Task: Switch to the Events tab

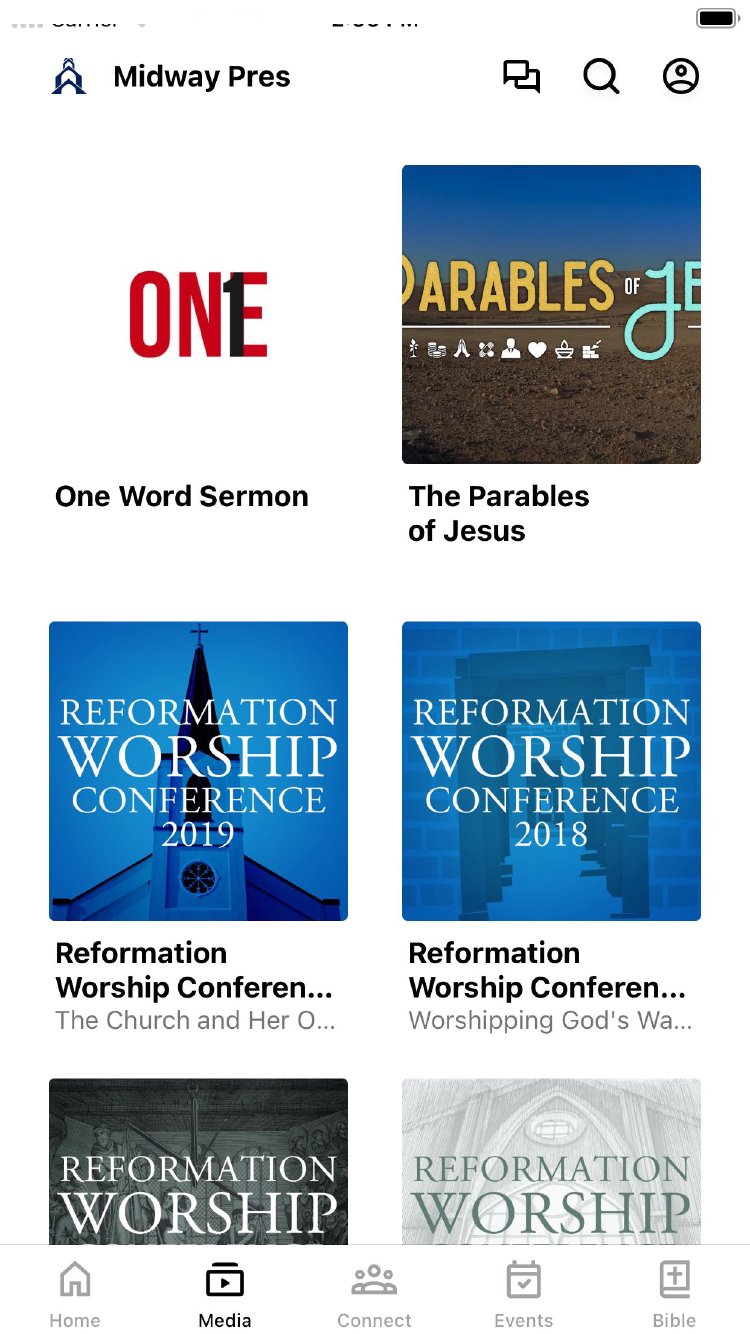Action: pyautogui.click(x=523, y=1292)
